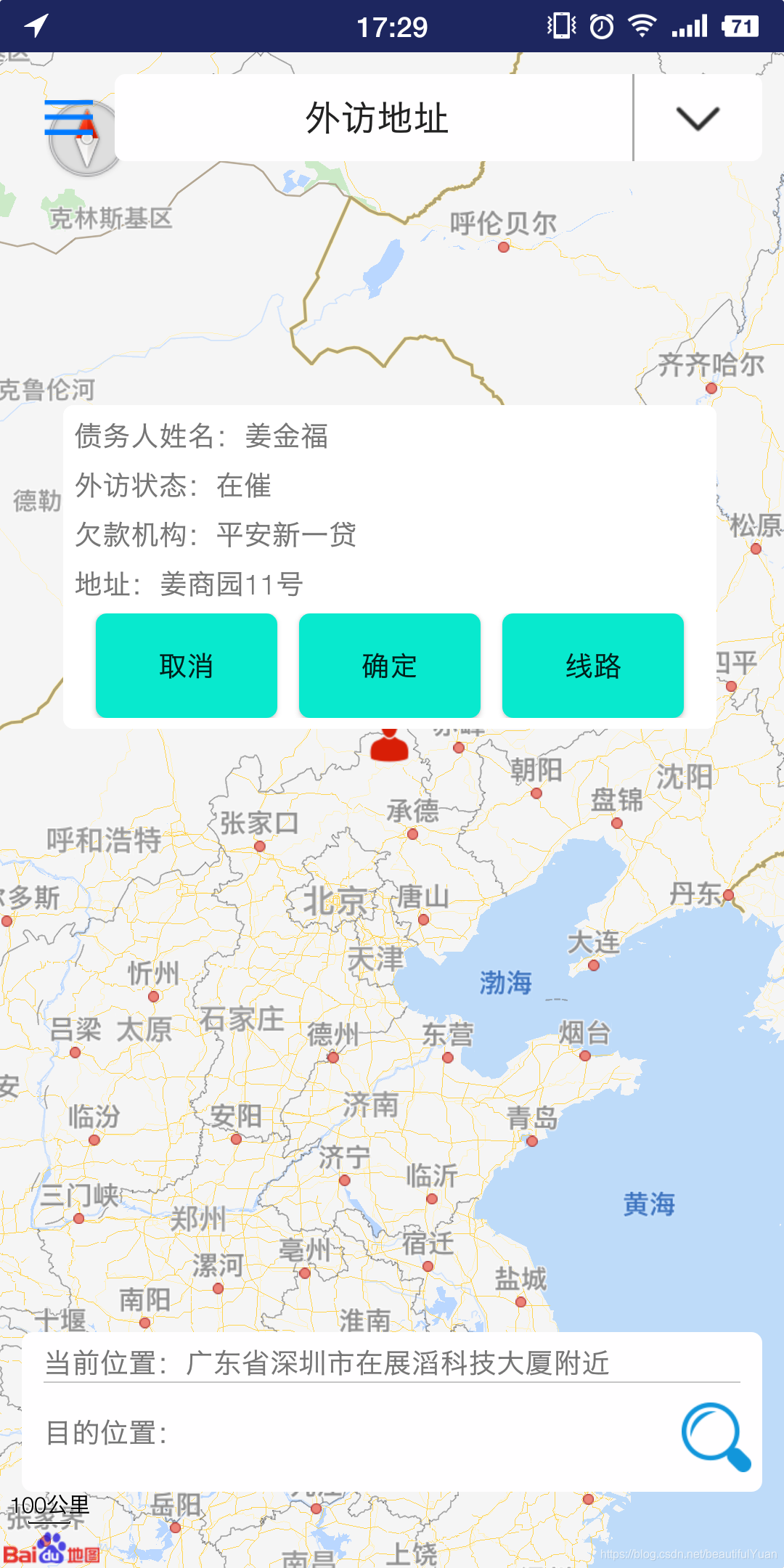Tap the red person map marker
The width and height of the screenshot is (784, 1568).
pos(390,745)
